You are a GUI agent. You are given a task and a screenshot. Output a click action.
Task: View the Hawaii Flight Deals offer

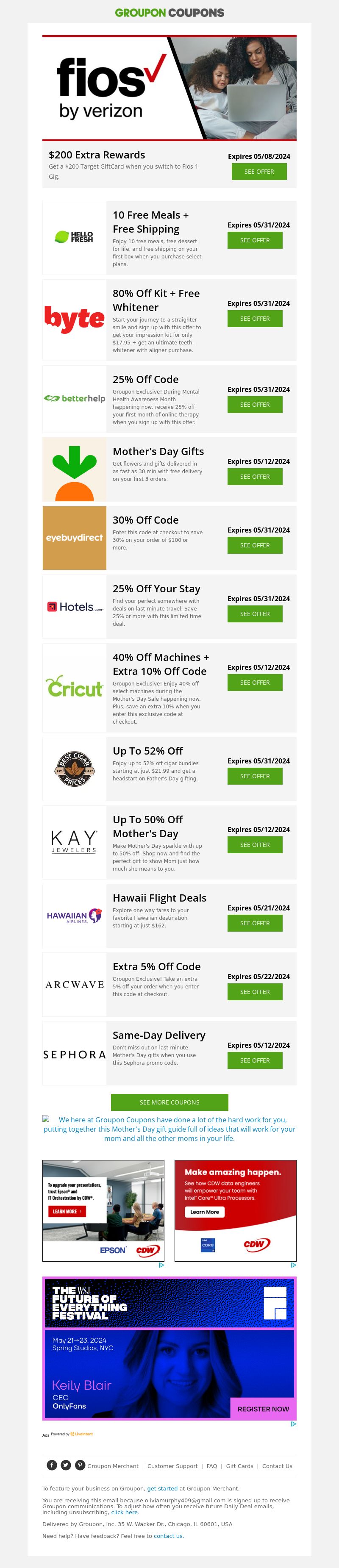click(x=254, y=924)
